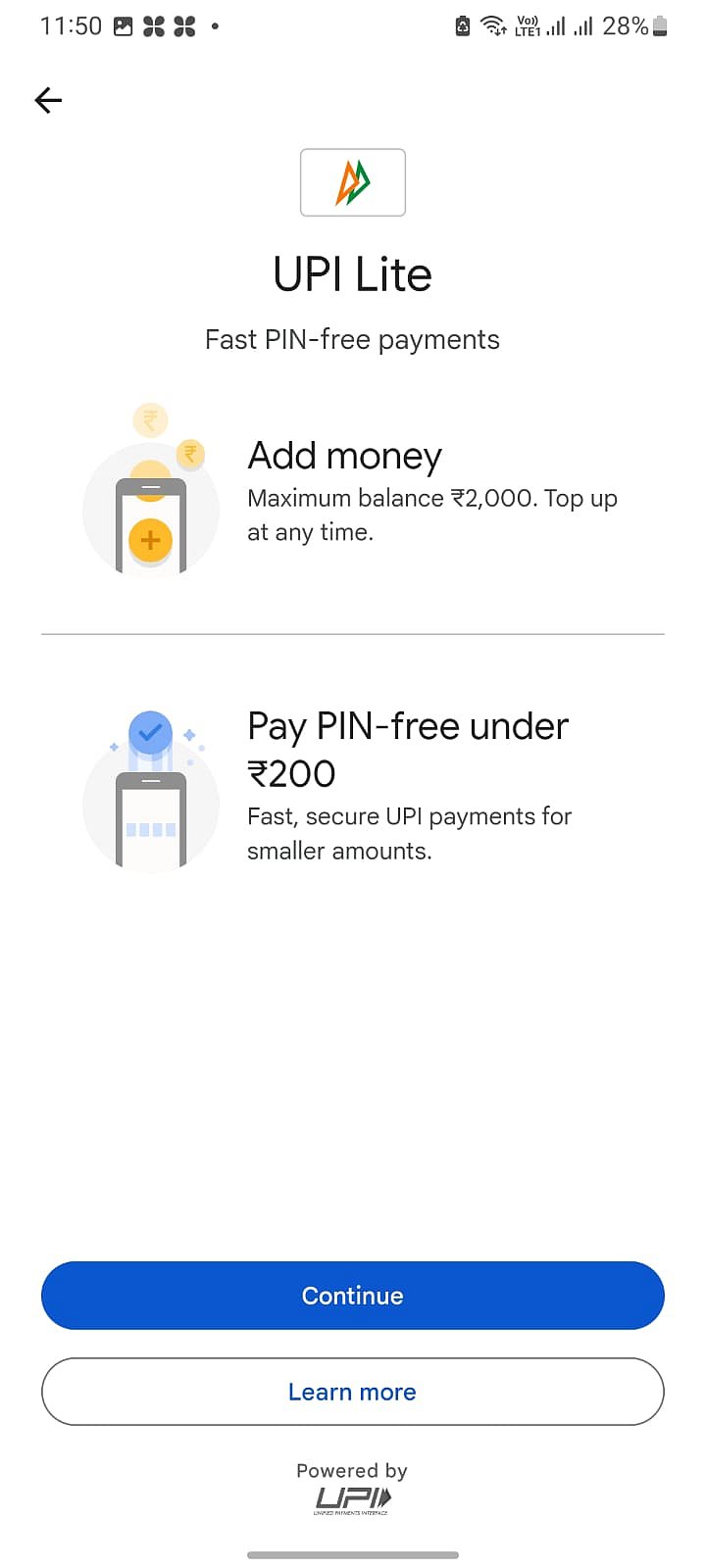Tap the UPI Lite payments logo

[353, 182]
